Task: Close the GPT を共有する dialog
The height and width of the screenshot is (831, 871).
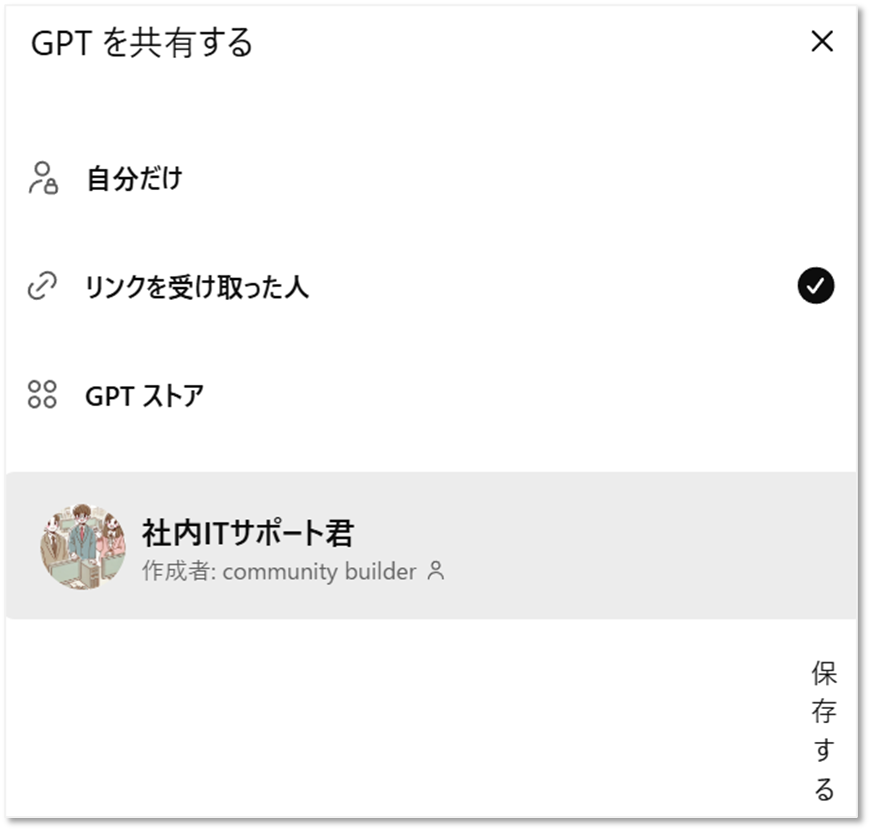Action: (x=821, y=42)
